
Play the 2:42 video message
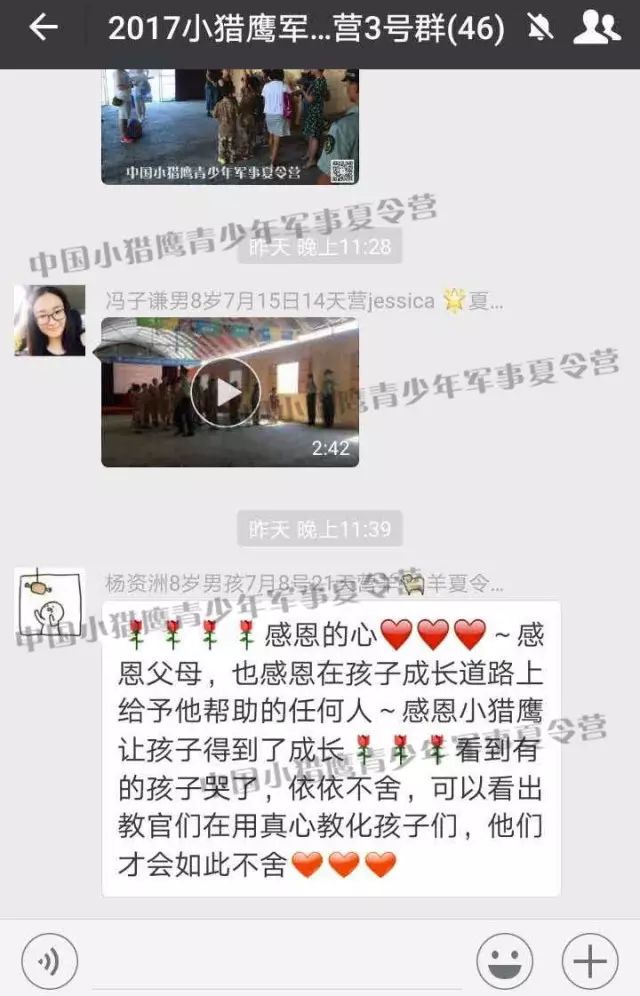coord(230,392)
